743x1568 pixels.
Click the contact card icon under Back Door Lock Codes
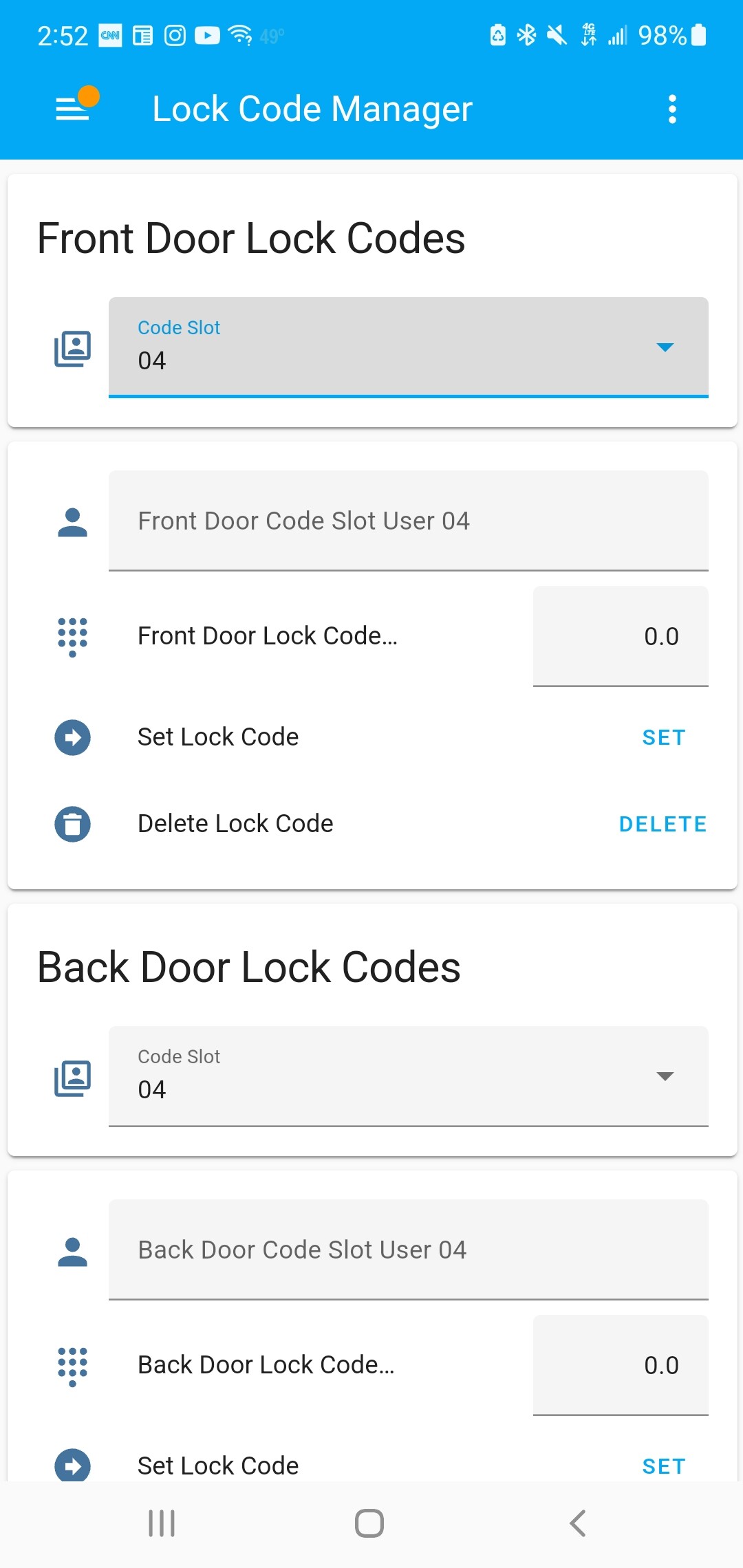(72, 1077)
